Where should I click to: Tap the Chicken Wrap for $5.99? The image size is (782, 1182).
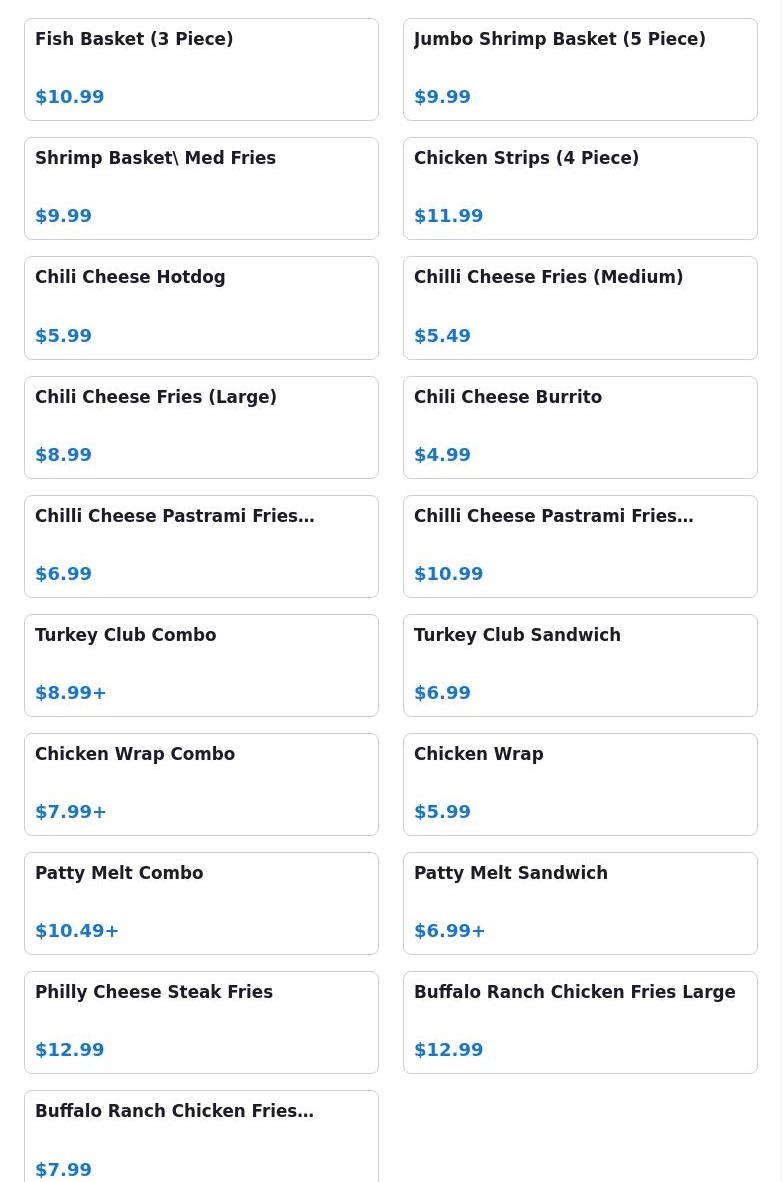click(580, 784)
